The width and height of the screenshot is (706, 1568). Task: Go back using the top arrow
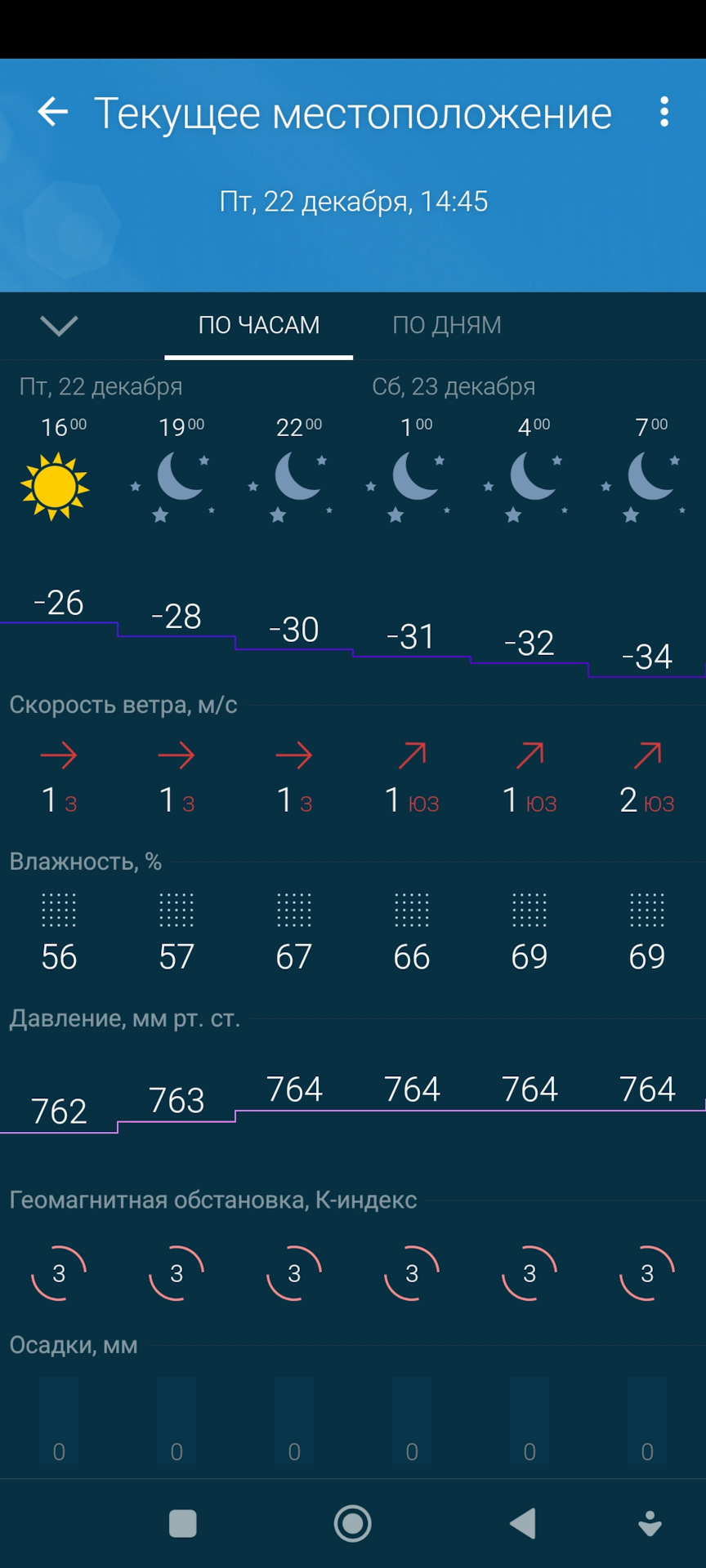tap(53, 112)
